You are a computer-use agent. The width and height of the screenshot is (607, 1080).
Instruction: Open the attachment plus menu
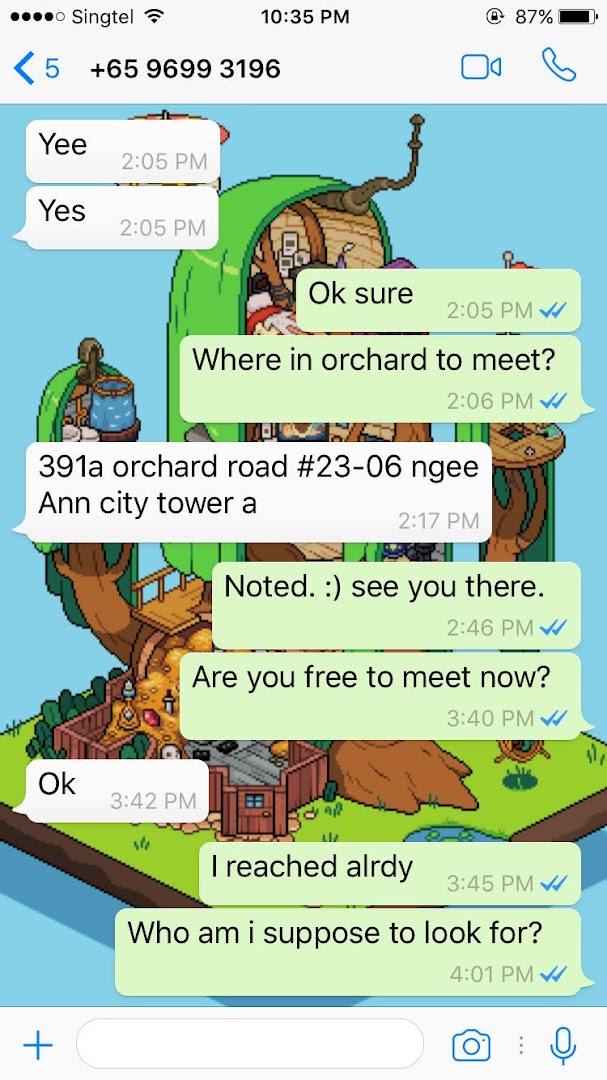[37, 1046]
